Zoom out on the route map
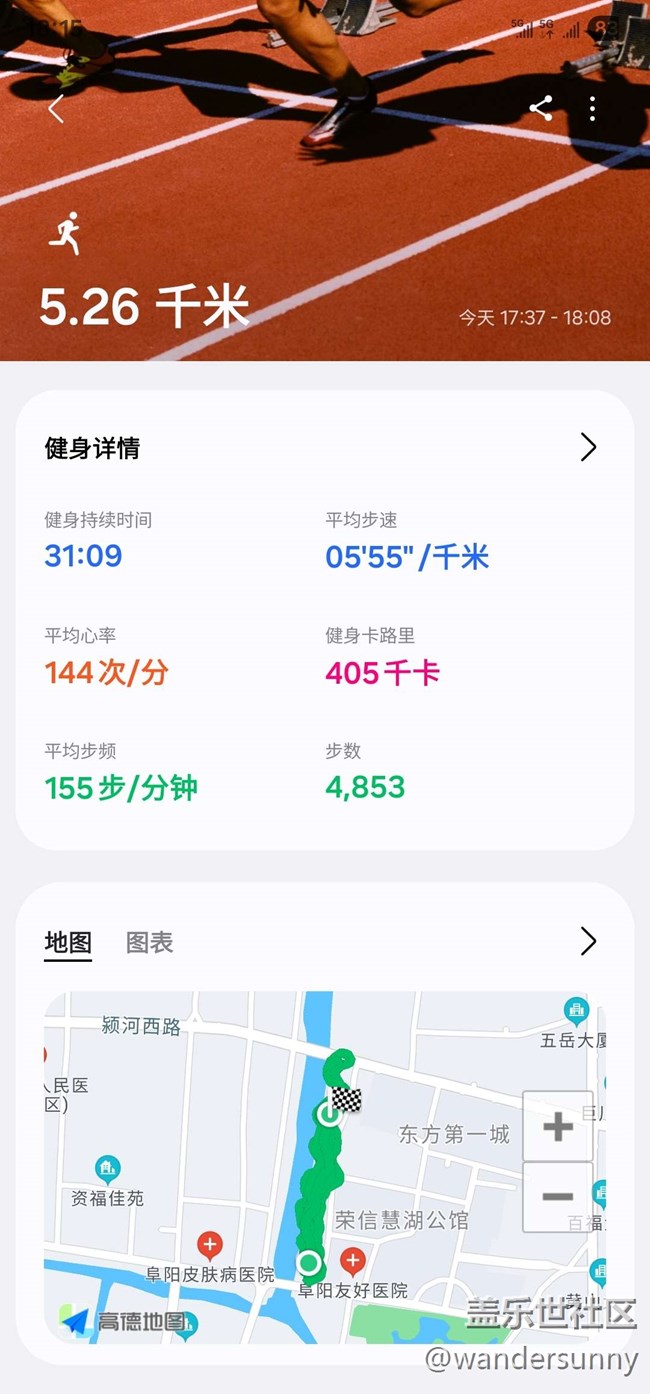Screen dimensions: 650x1394 pos(557,1196)
